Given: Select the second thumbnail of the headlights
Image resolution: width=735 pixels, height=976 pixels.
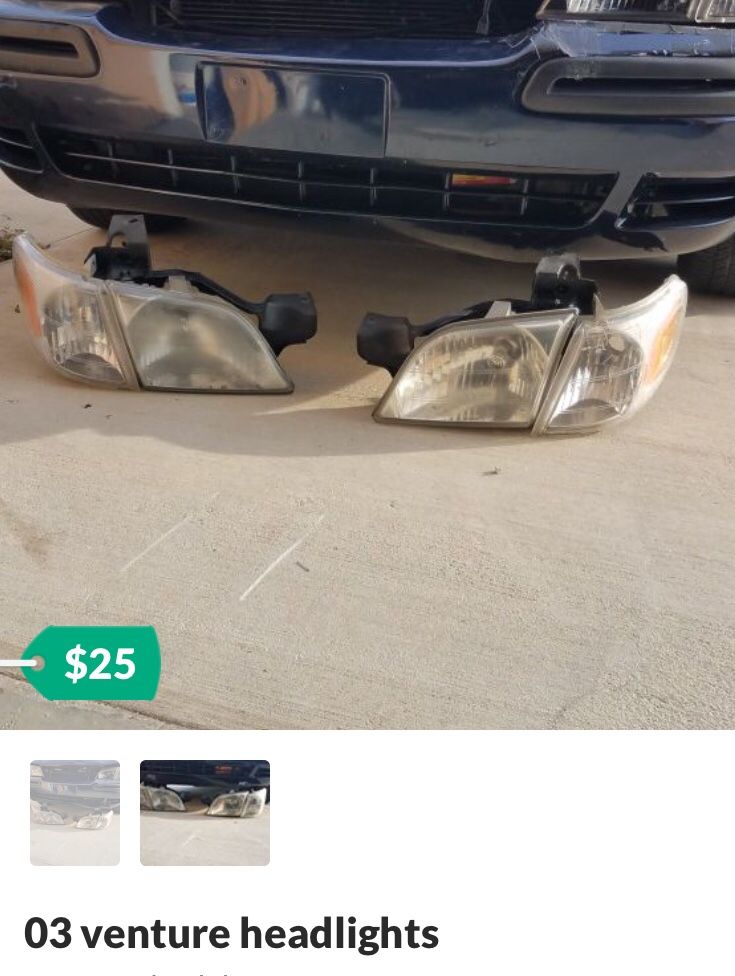Looking at the screenshot, I should (204, 813).
